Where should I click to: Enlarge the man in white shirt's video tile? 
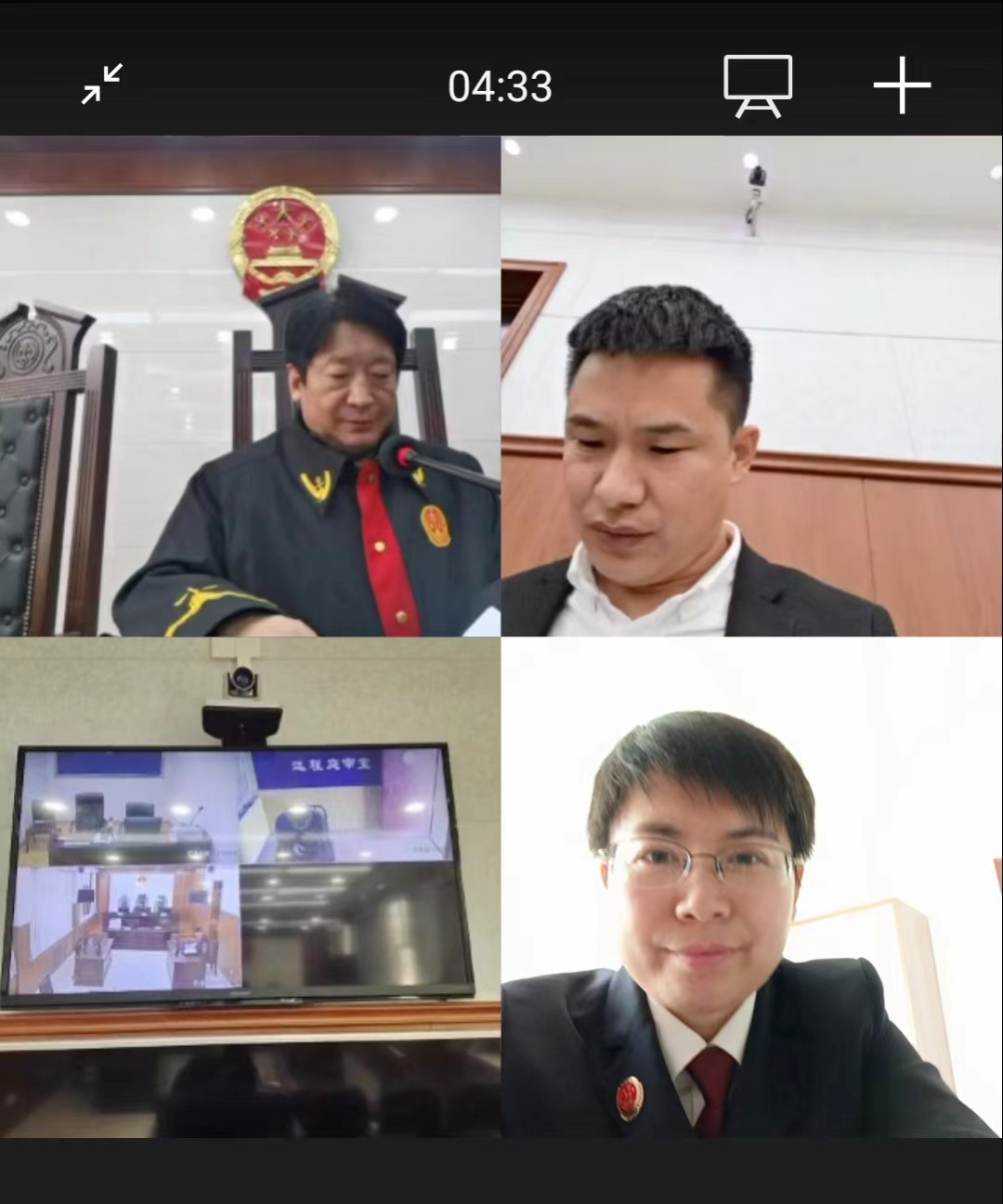[x=751, y=386]
